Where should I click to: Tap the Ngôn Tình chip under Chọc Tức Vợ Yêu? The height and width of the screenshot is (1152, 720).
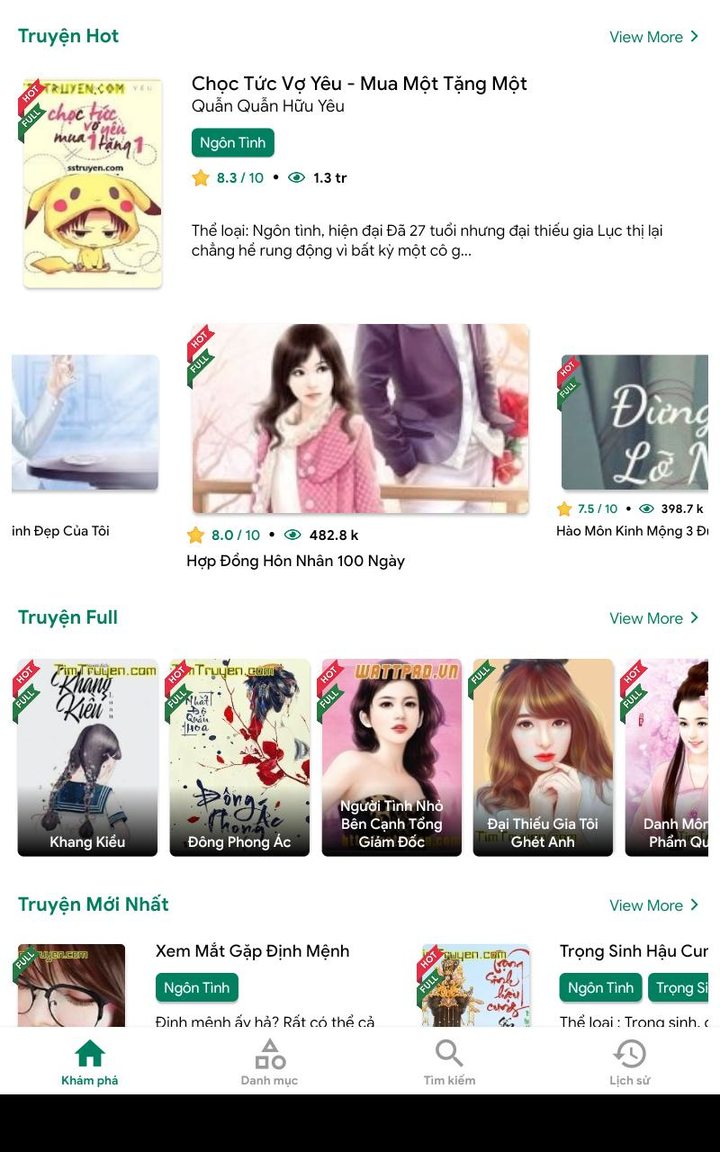click(232, 143)
